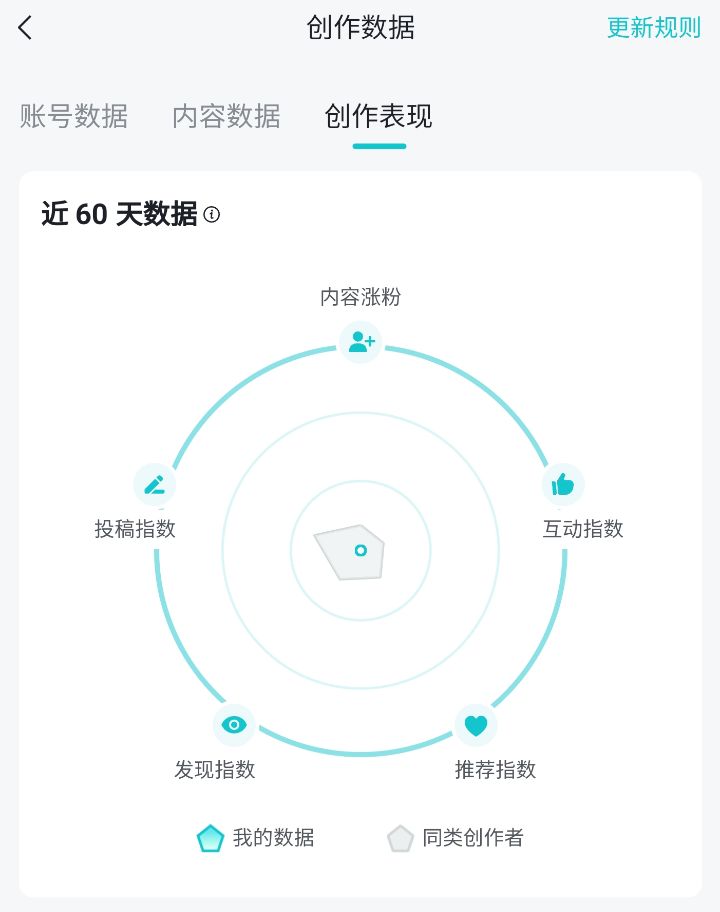Screen dimensions: 720x912
Task: Click the 互动指数 thumbs-up icon
Action: (563, 484)
